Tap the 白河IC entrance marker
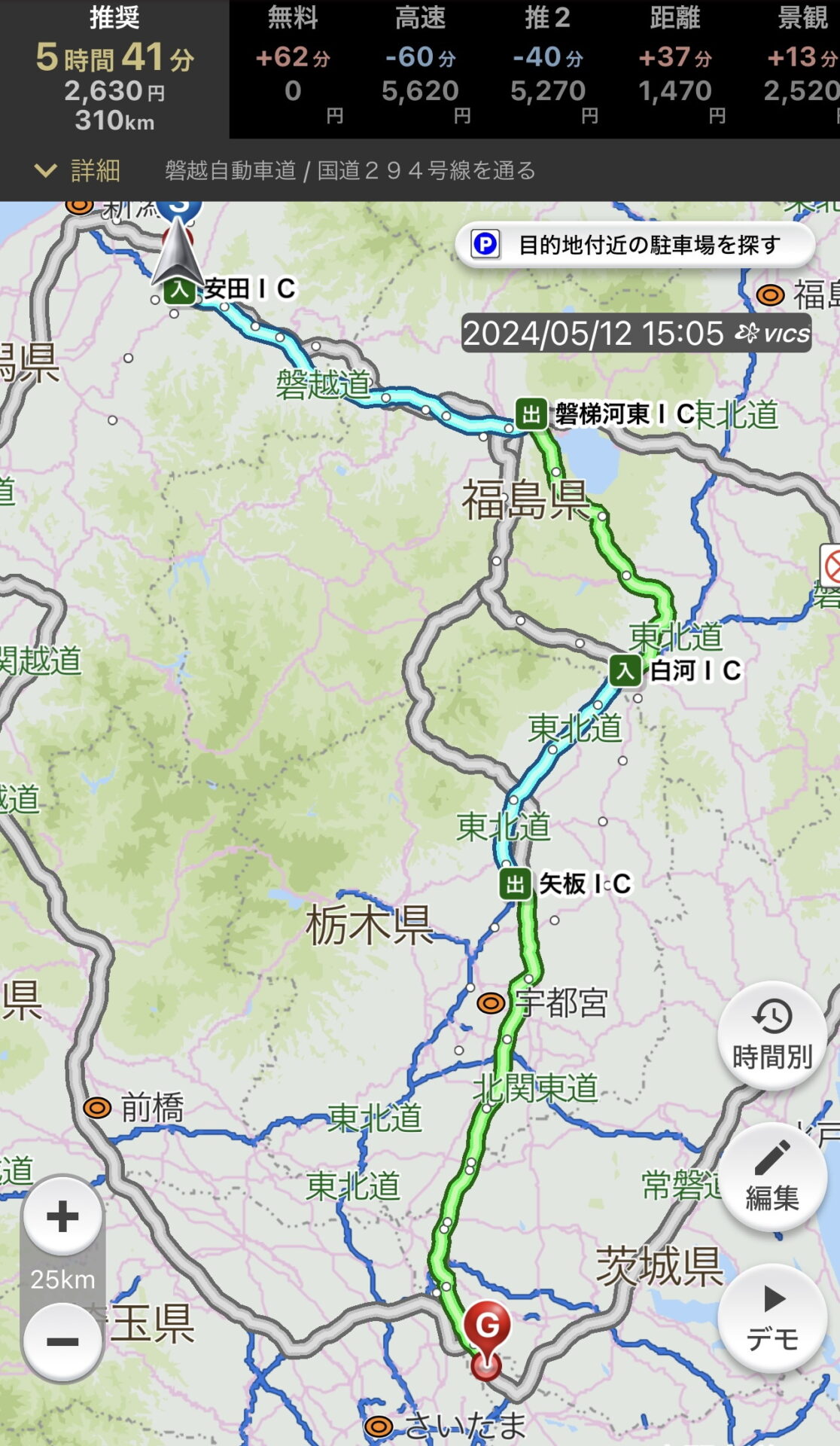The height and width of the screenshot is (1446, 840). point(625,670)
